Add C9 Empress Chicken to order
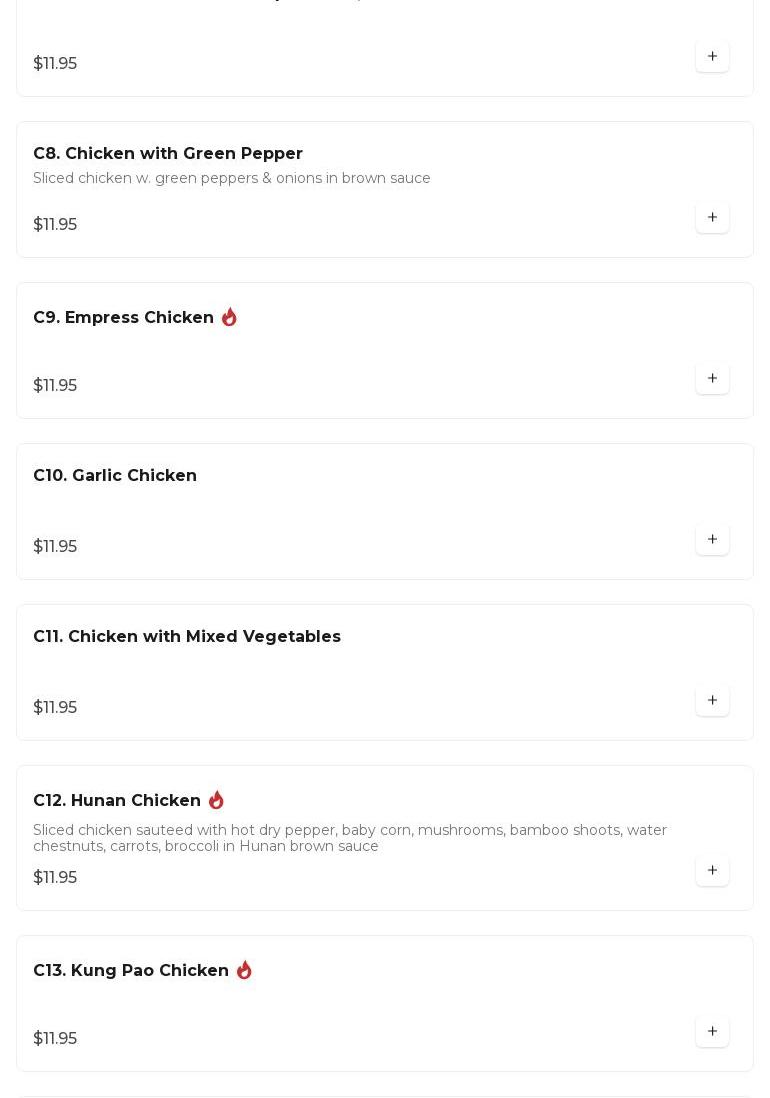The height and width of the screenshot is (1098, 770). tap(712, 379)
